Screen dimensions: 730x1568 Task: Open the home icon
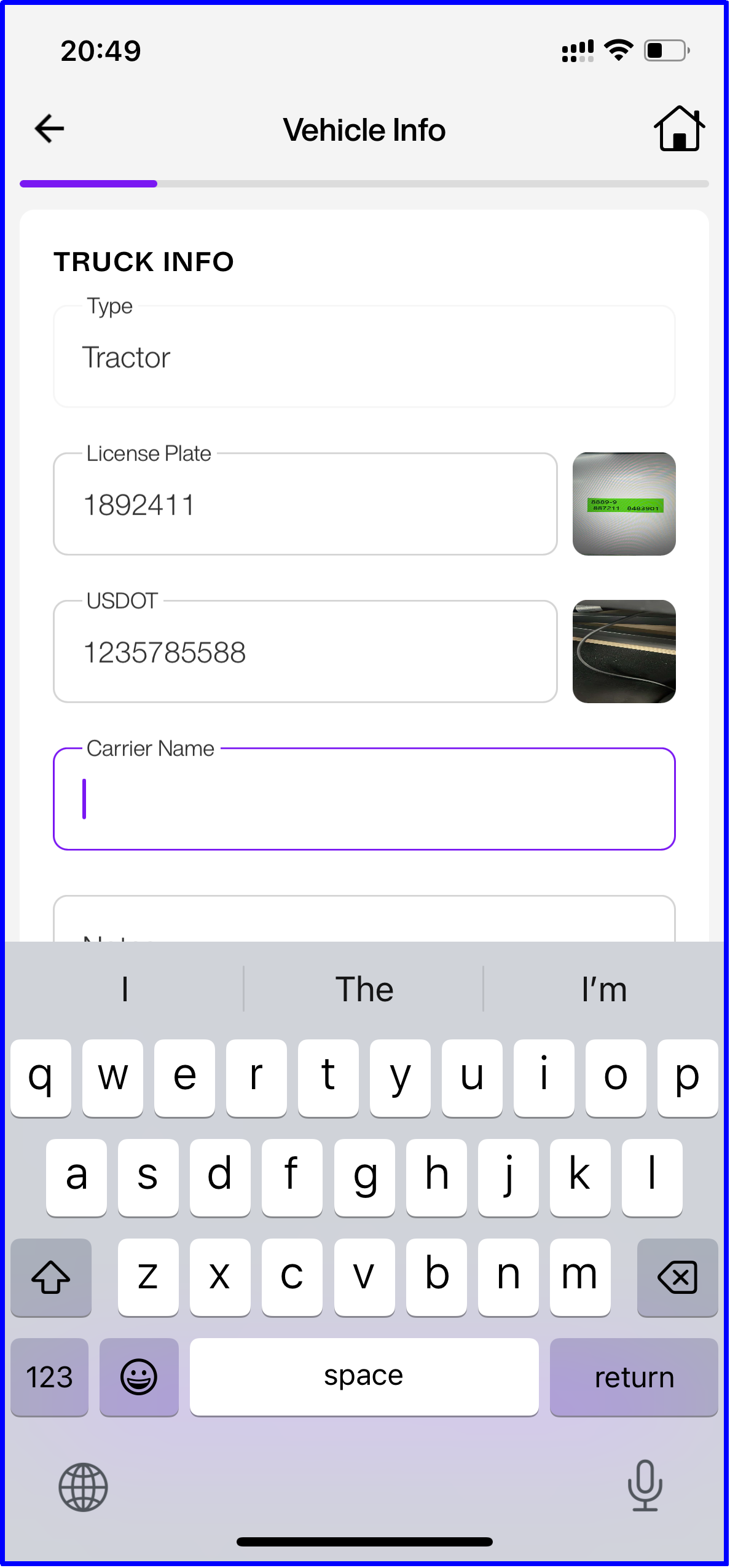point(678,129)
